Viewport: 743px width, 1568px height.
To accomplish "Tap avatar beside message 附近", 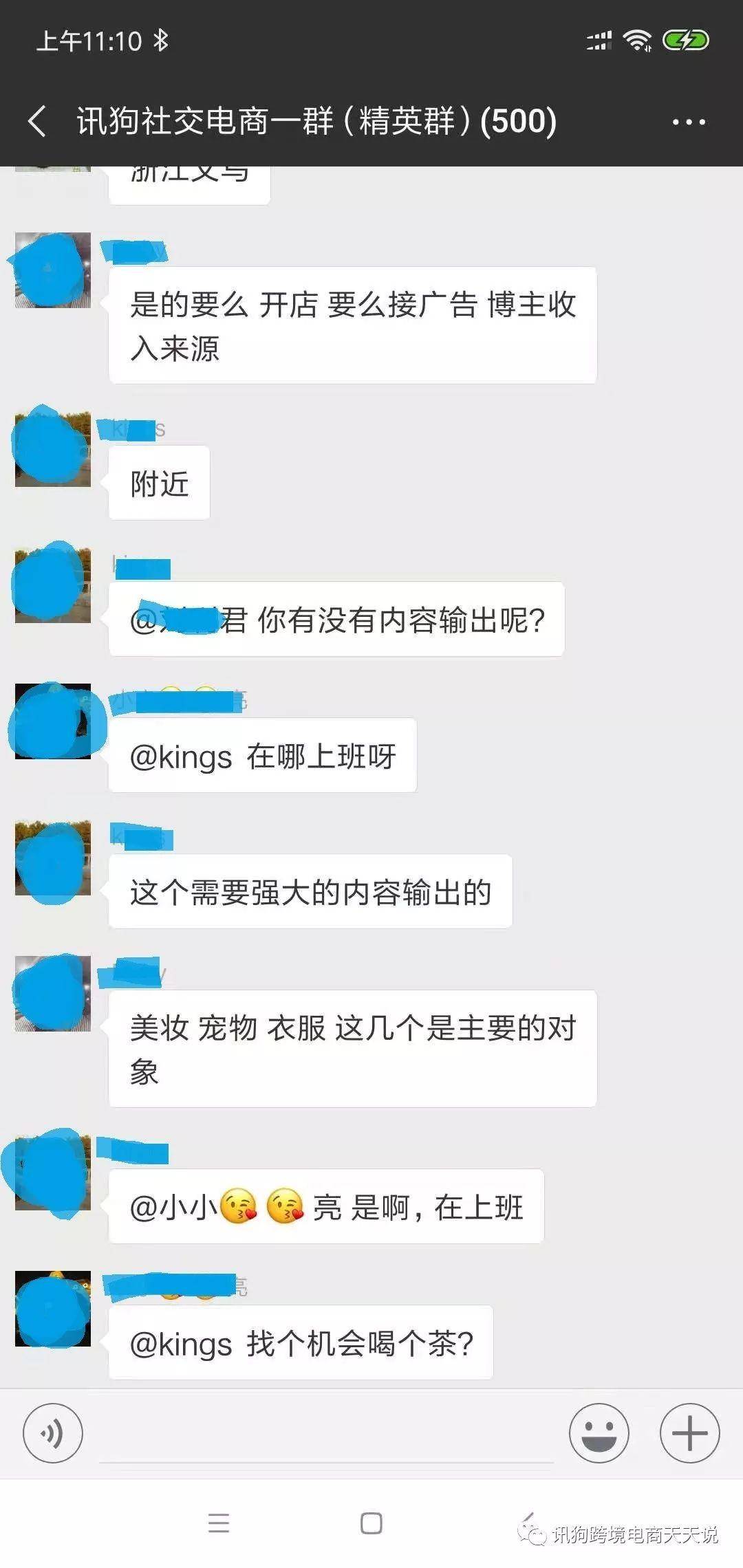I will coord(53,449).
